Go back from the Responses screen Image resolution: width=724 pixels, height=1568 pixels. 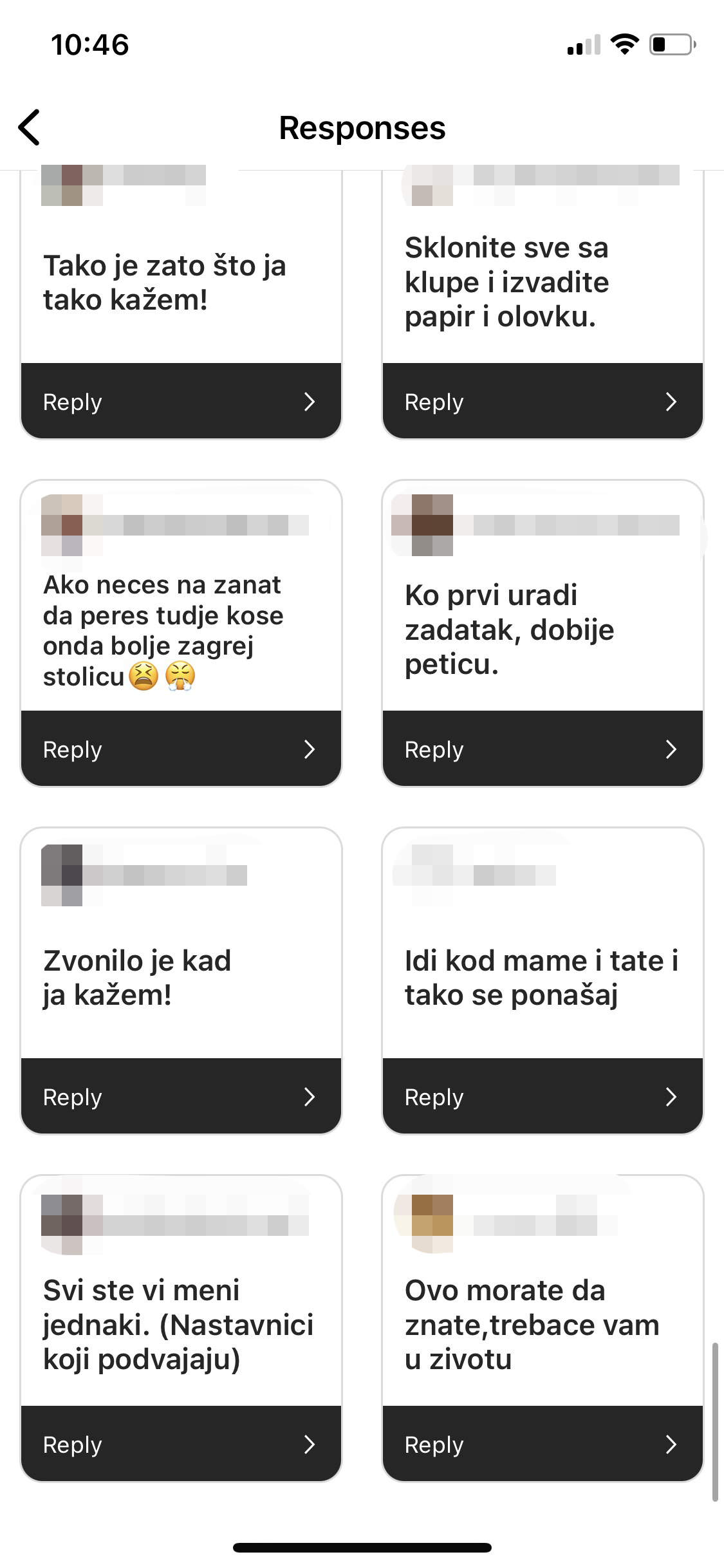tap(30, 127)
